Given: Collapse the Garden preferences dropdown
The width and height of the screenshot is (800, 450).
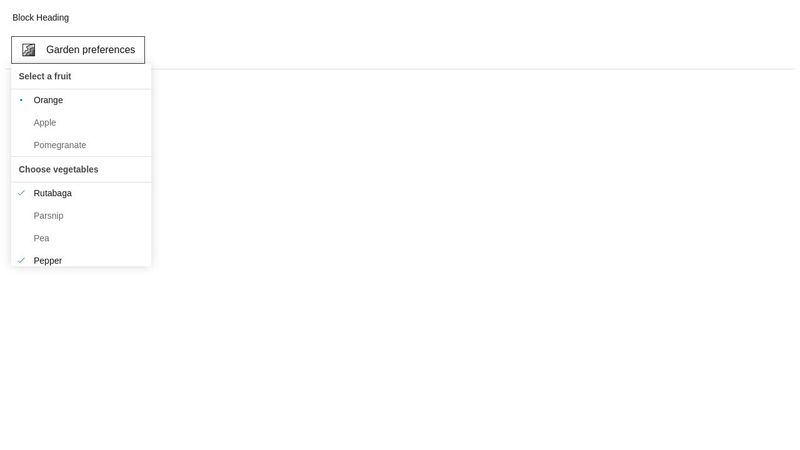Looking at the screenshot, I should coord(78,50).
